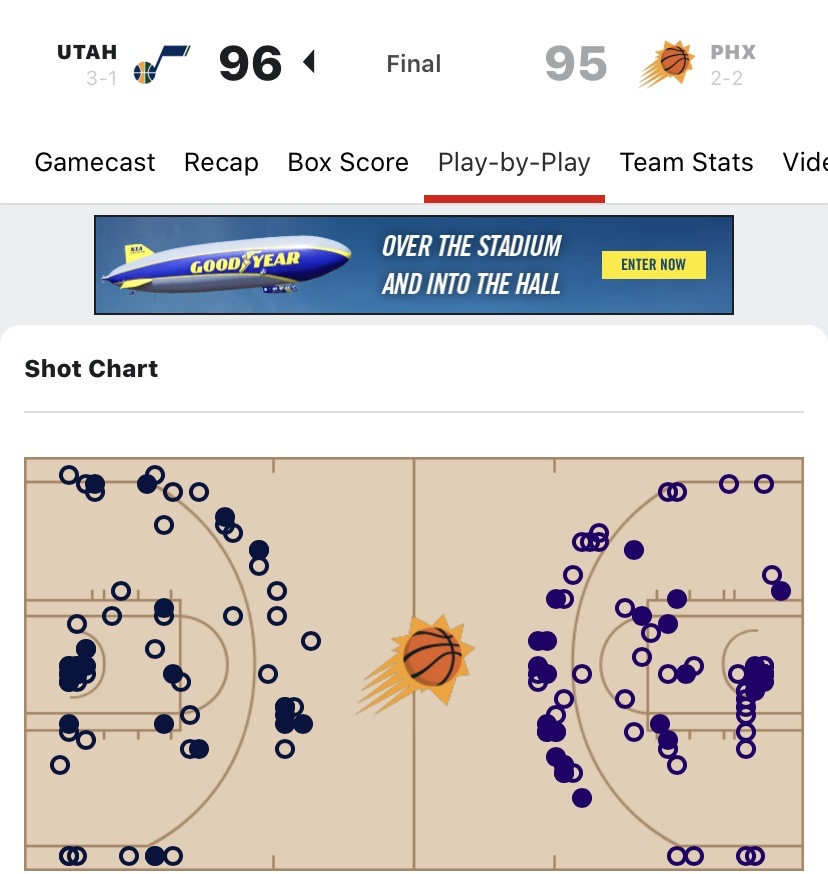Switch to Team Stats tab
Image resolution: width=828 pixels, height=874 pixels.
pyautogui.click(x=686, y=163)
